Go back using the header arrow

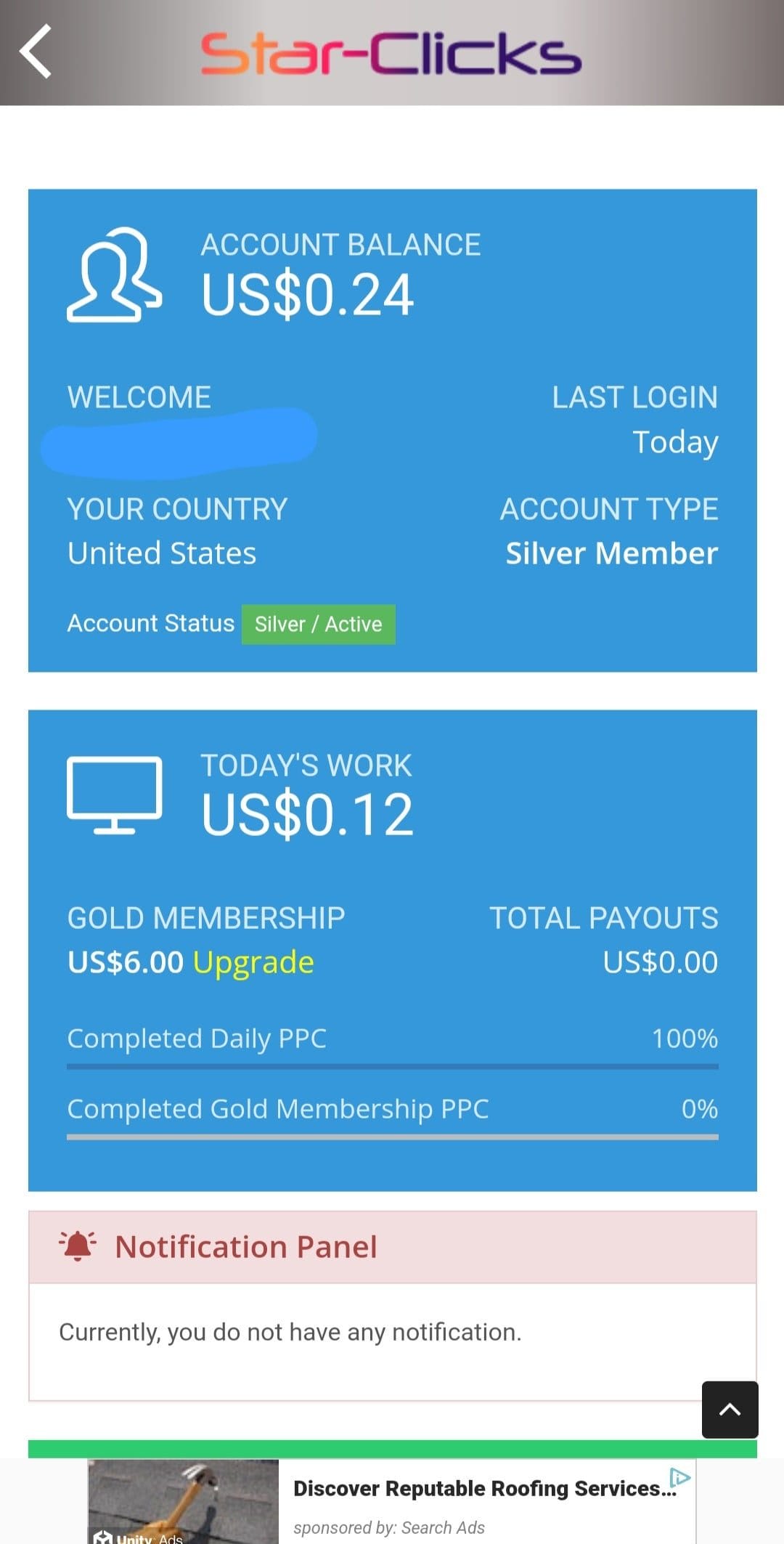pyautogui.click(x=36, y=52)
